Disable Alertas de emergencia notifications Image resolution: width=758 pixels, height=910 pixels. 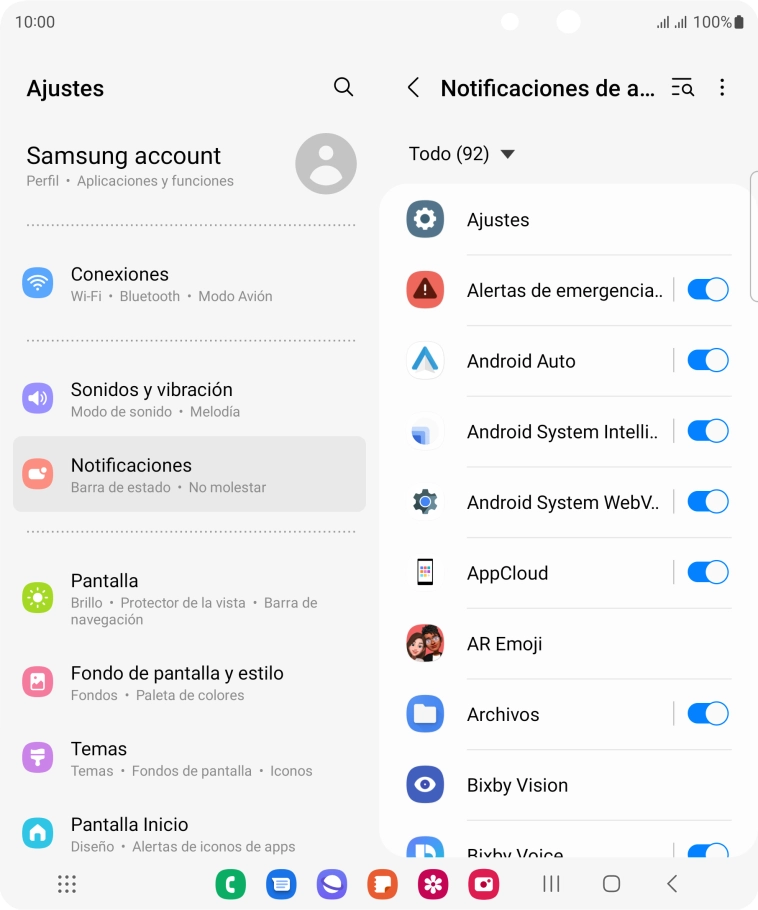click(x=708, y=289)
